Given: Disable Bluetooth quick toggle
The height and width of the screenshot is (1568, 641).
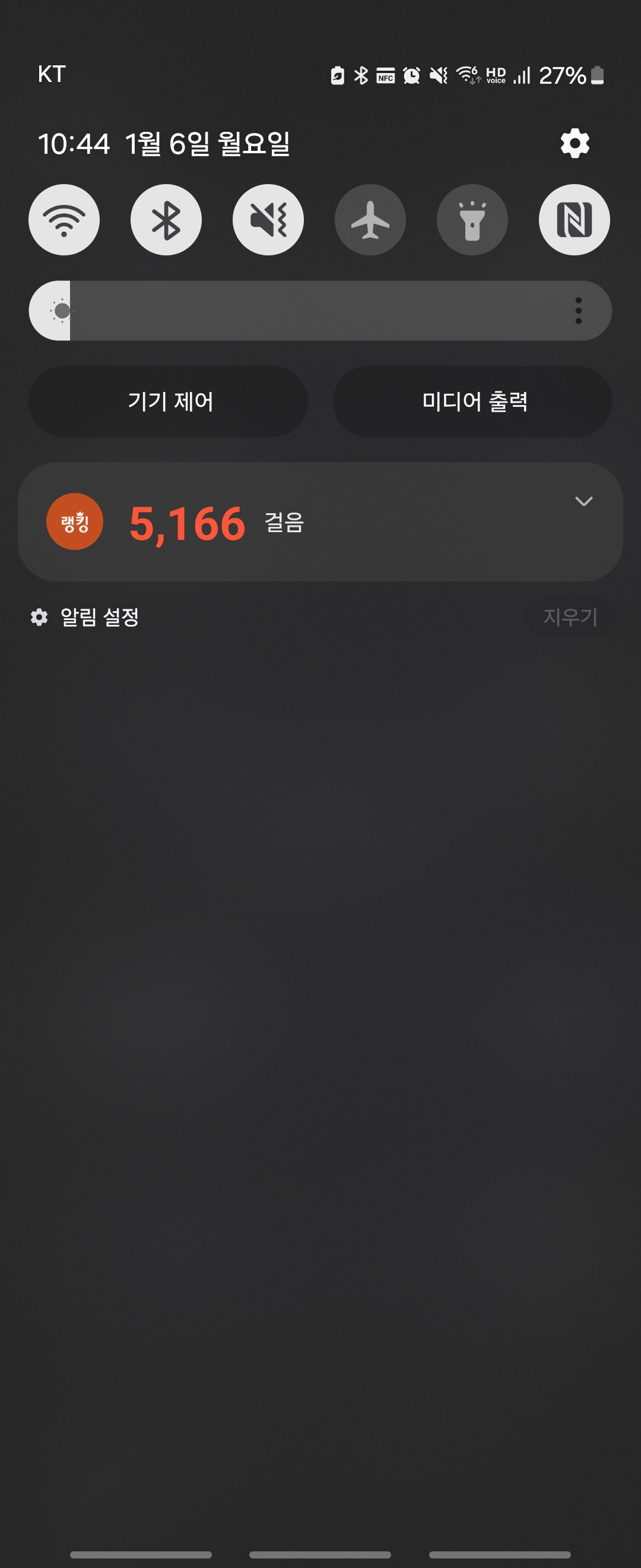Looking at the screenshot, I should tap(166, 220).
